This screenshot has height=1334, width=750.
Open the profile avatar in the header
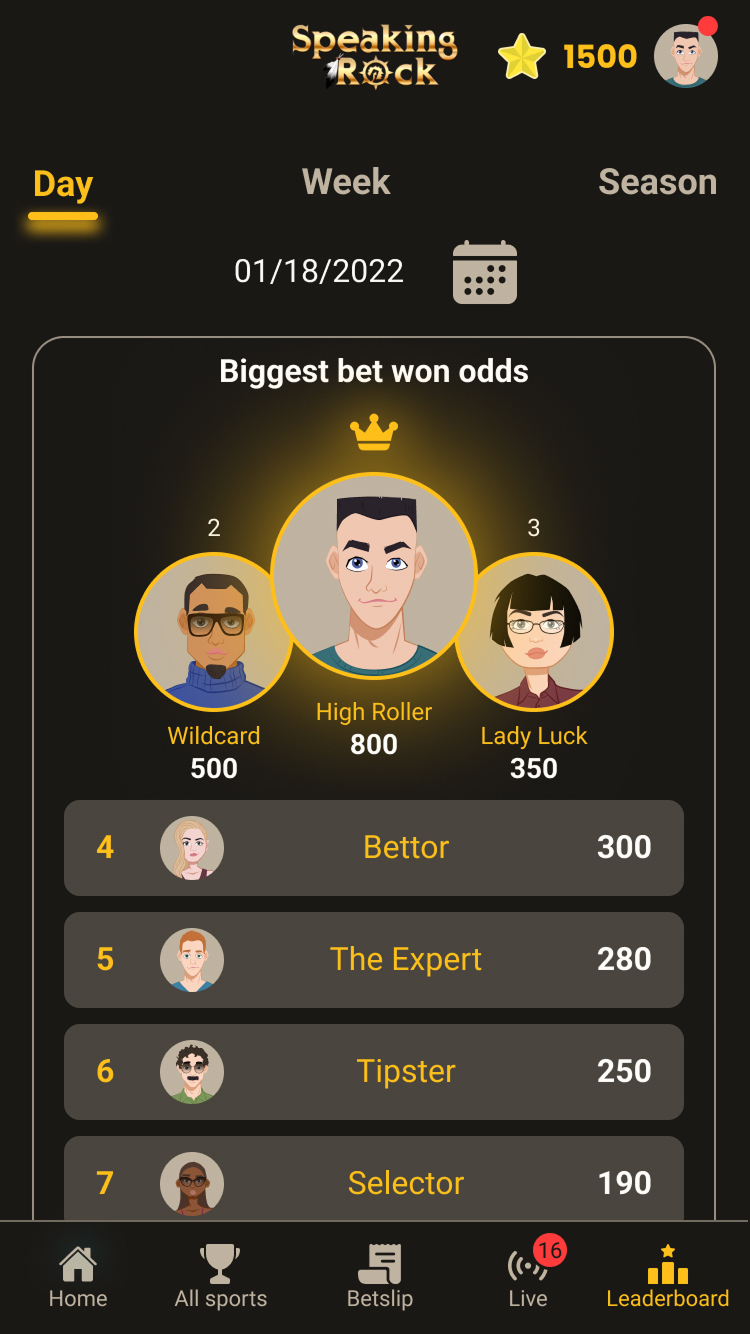tap(686, 56)
